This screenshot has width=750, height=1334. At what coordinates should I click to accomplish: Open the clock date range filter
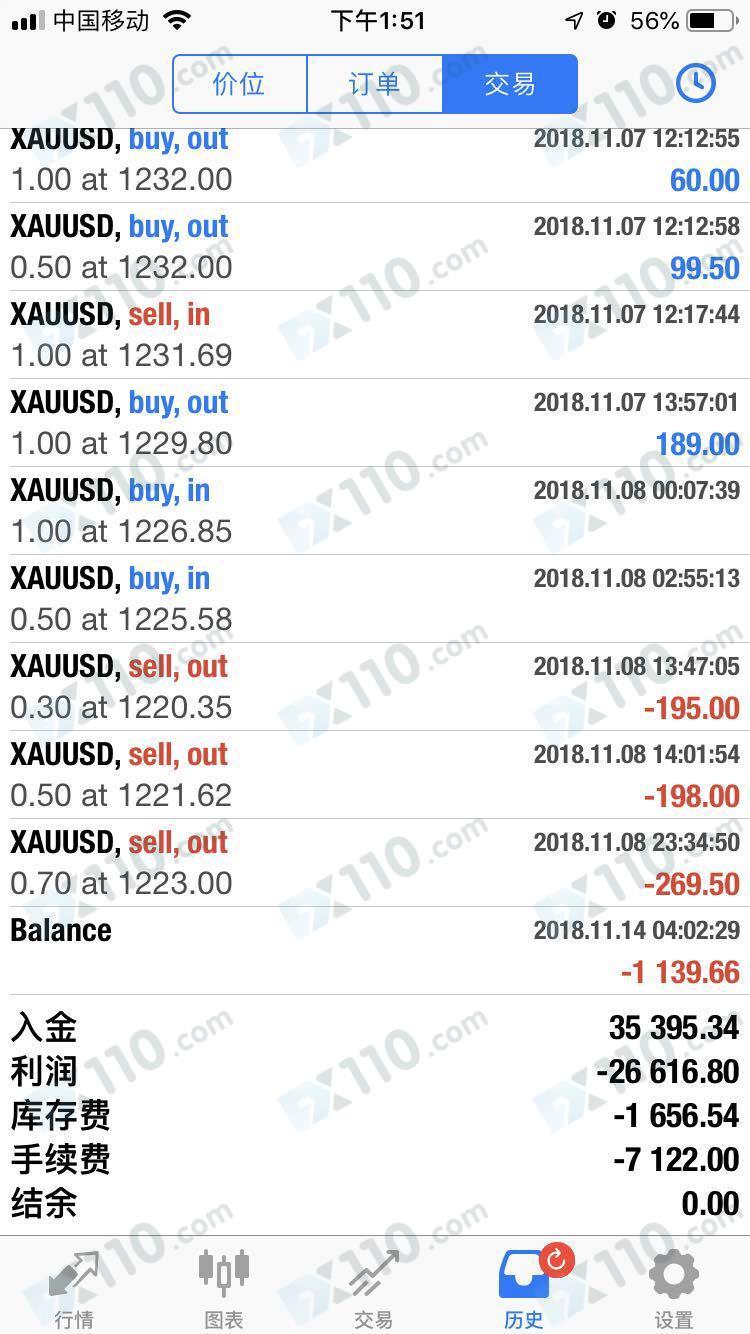[695, 84]
